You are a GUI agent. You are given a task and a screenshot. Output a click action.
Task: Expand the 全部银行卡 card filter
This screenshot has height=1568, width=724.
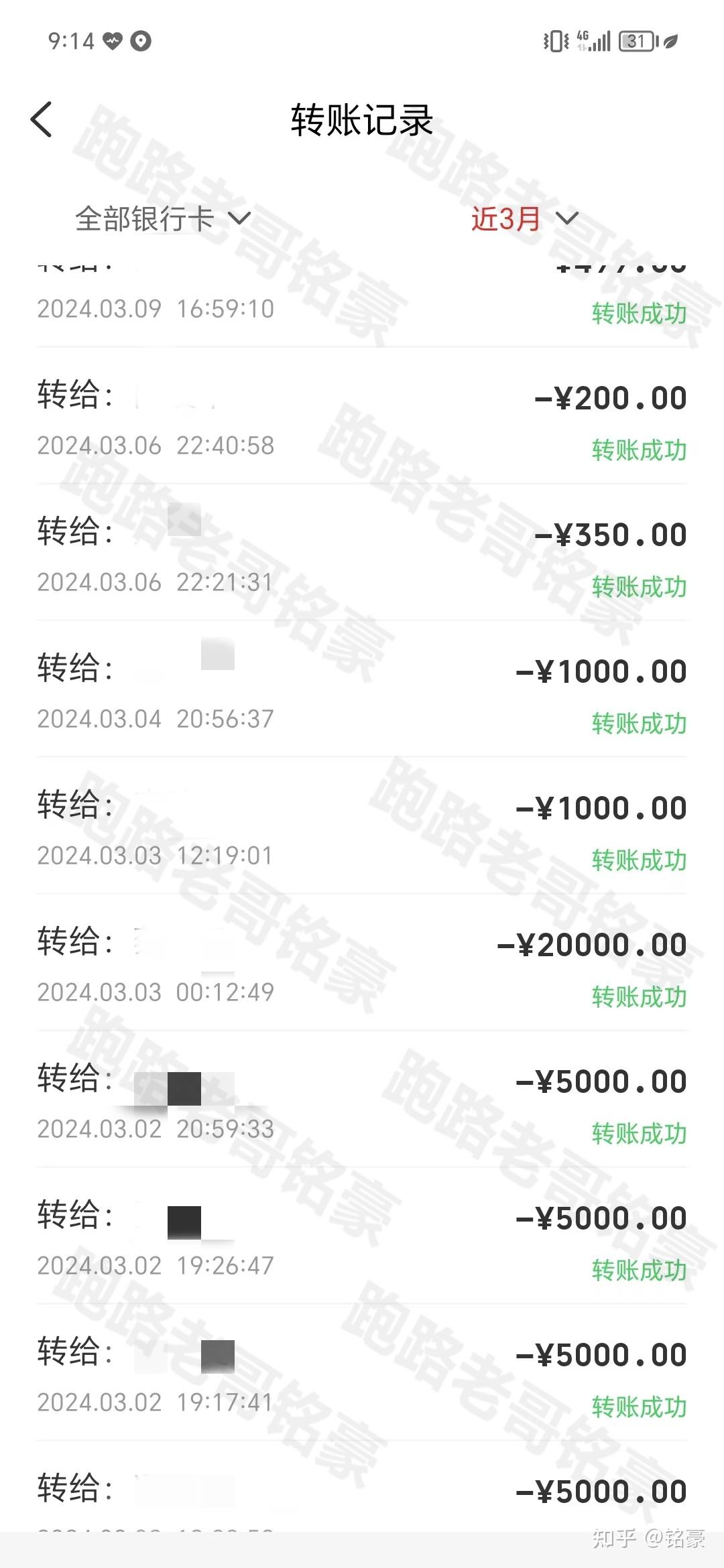[x=163, y=218]
